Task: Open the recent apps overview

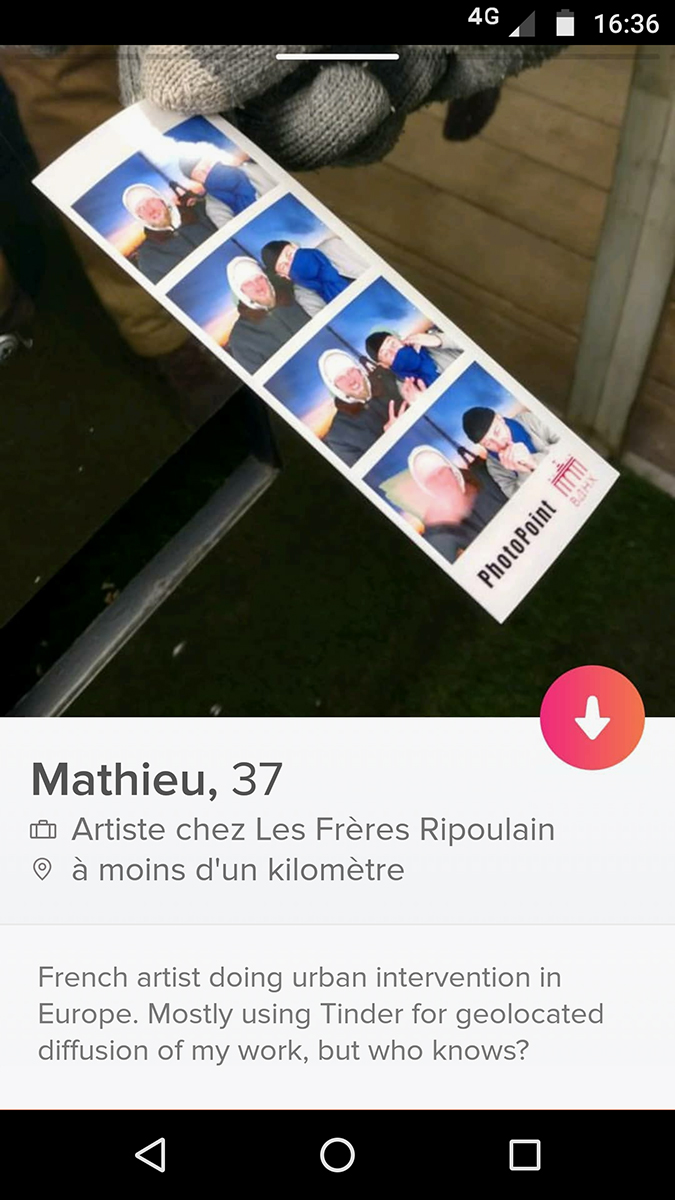Action: (x=524, y=1155)
